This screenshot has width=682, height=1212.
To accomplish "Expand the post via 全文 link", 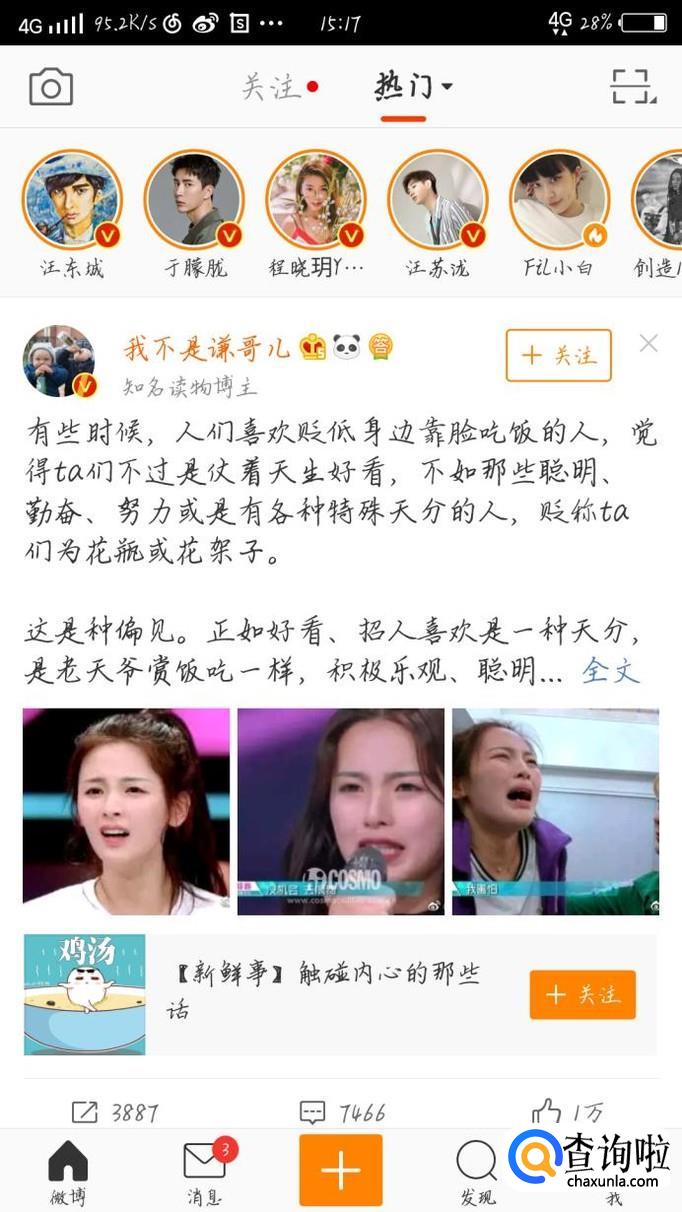I will click(610, 670).
